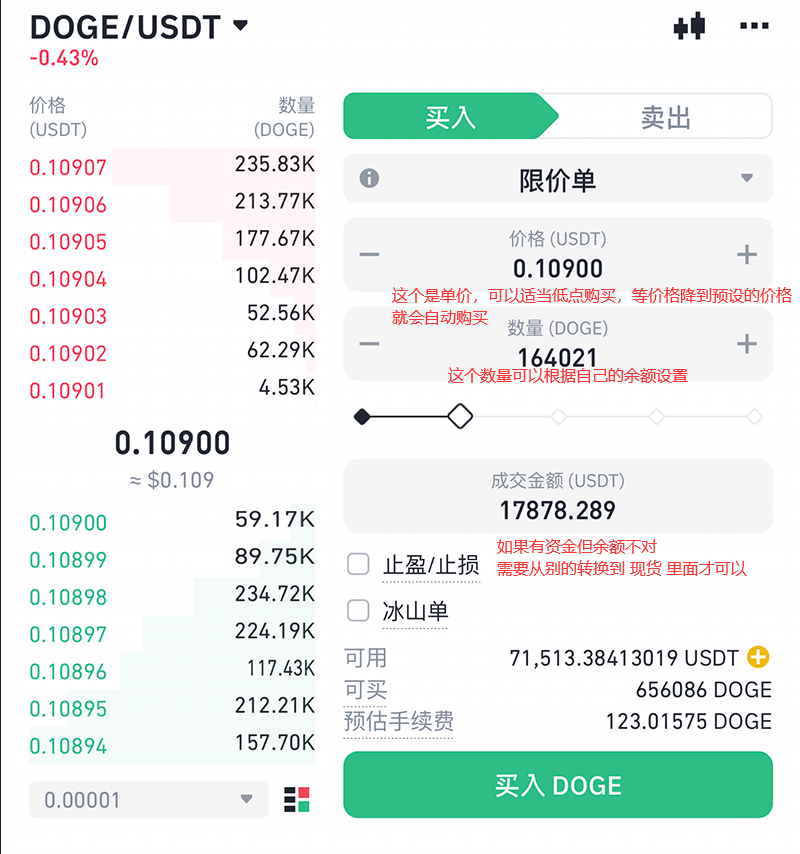
Task: Edit the 价格 (USDT) field
Action: pyautogui.click(x=557, y=267)
